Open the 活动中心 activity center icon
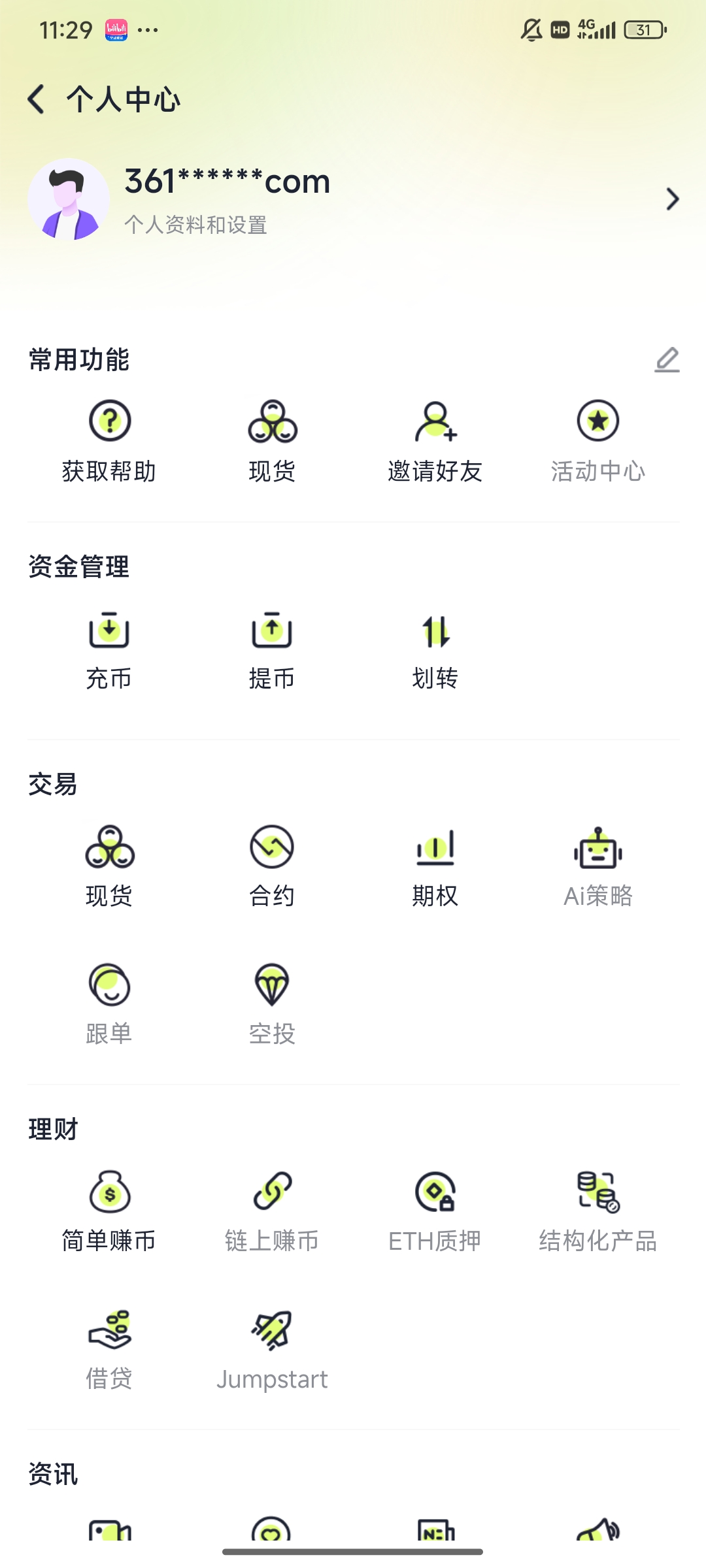The width and height of the screenshot is (706, 1568). (597, 421)
